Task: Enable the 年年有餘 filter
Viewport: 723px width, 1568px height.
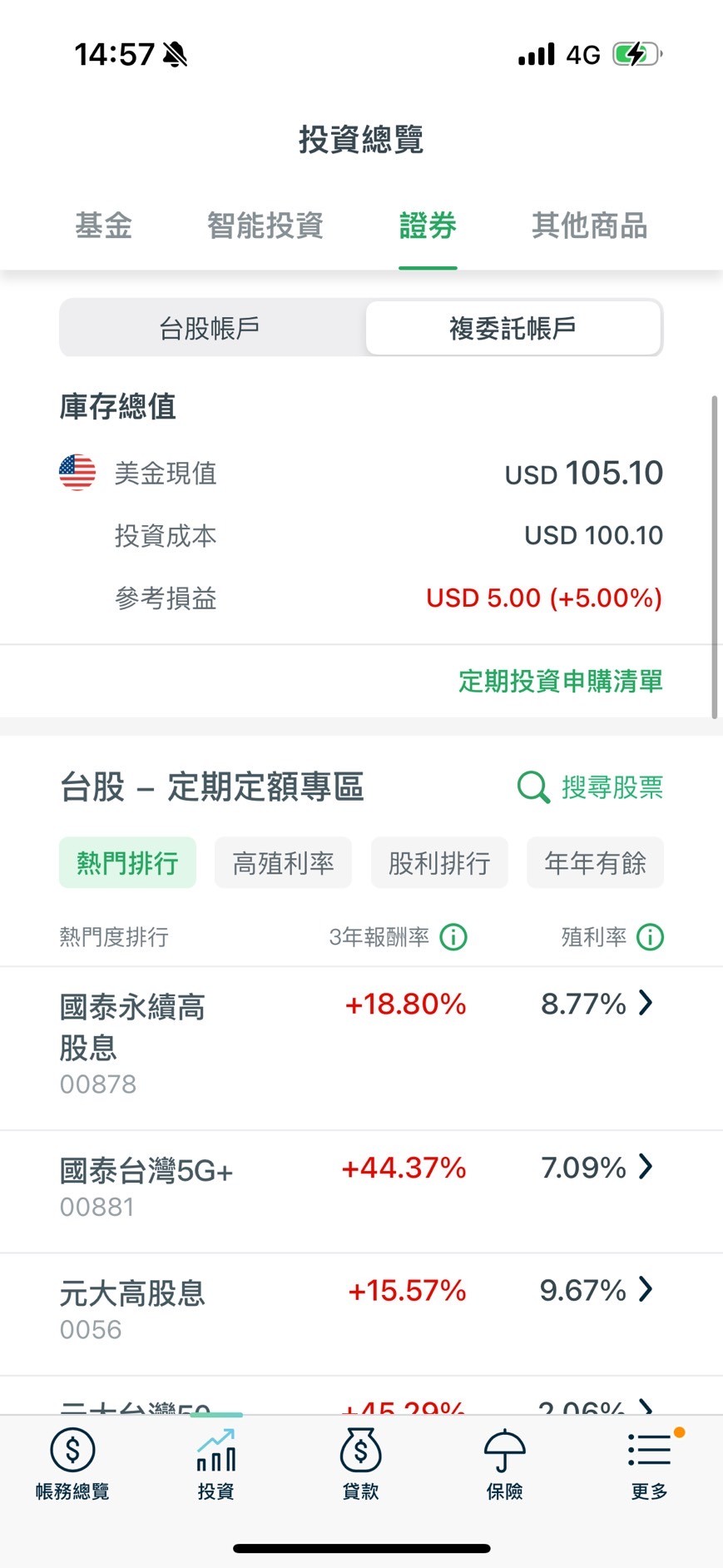Action: coord(595,863)
